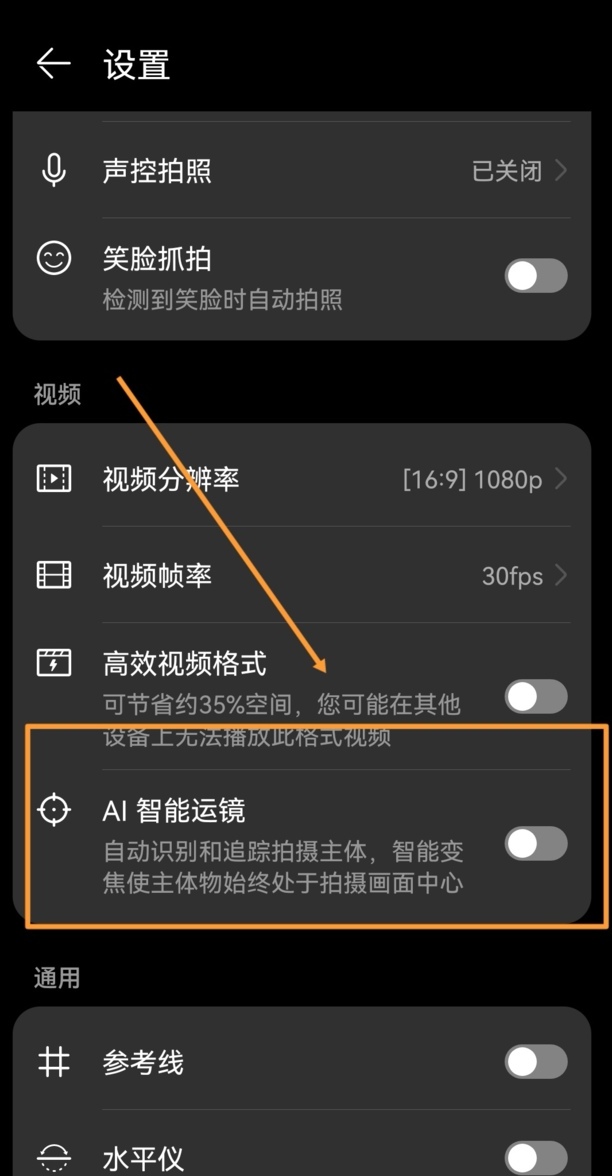The height and width of the screenshot is (1176, 612).
Task: Open the 声控拍照 setting
Action: click(x=302, y=171)
